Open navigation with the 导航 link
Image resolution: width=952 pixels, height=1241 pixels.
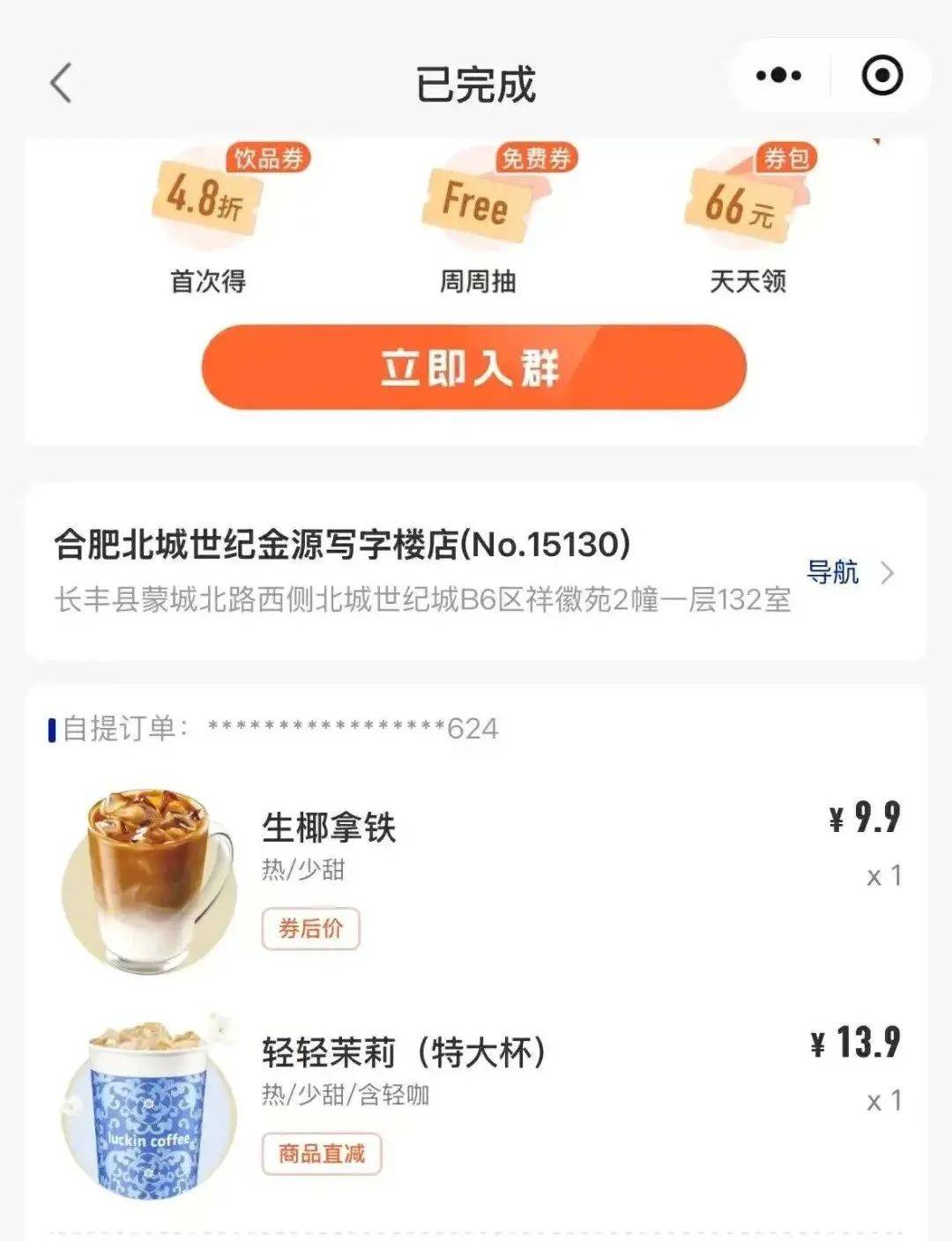coord(833,572)
